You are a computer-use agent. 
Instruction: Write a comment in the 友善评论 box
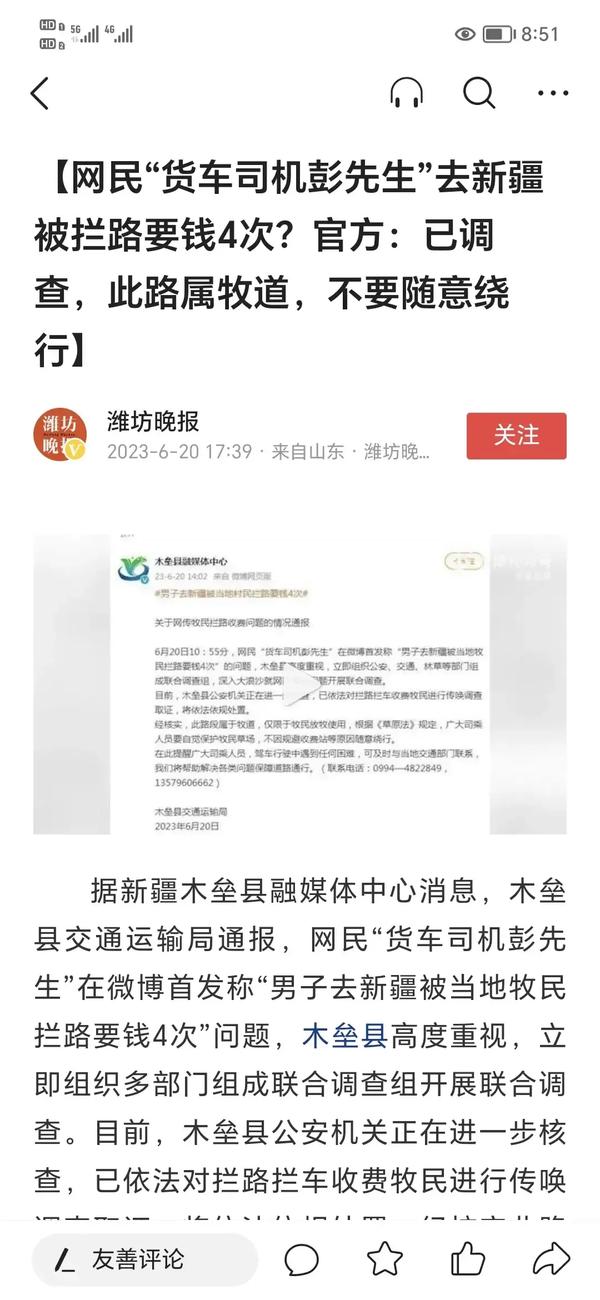coord(145,1259)
